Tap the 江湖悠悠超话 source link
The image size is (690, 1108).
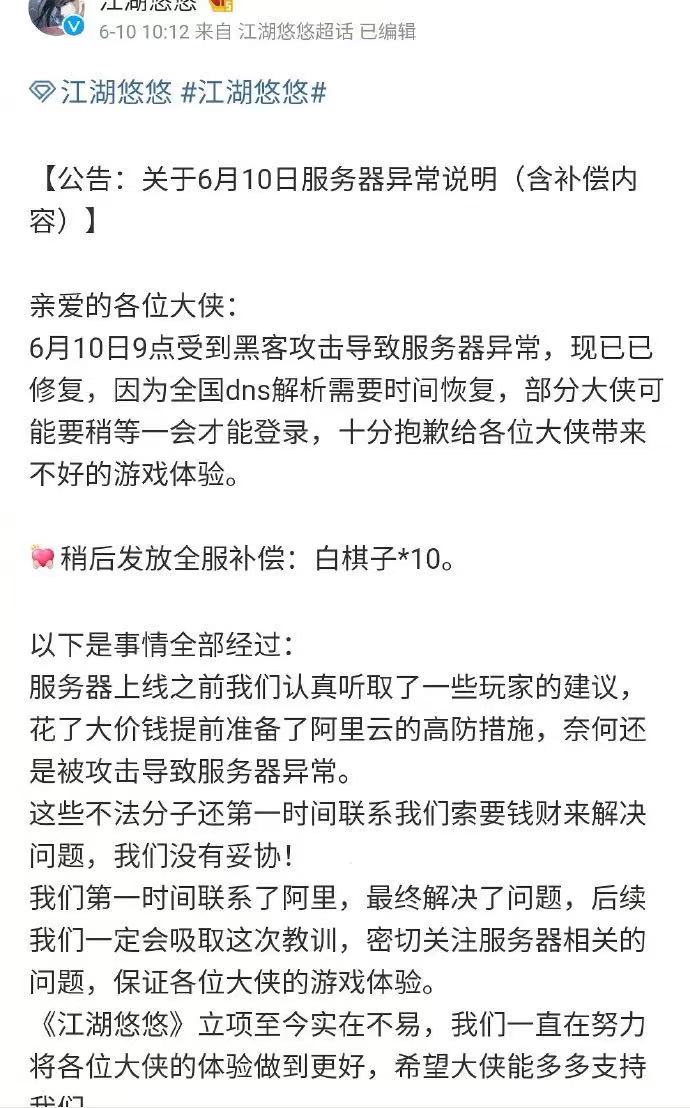pyautogui.click(x=295, y=31)
